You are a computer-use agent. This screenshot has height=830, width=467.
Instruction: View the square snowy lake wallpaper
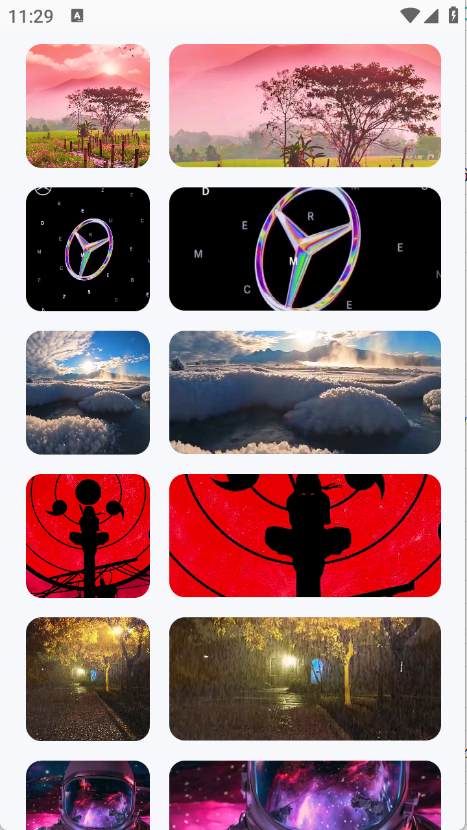pos(88,392)
